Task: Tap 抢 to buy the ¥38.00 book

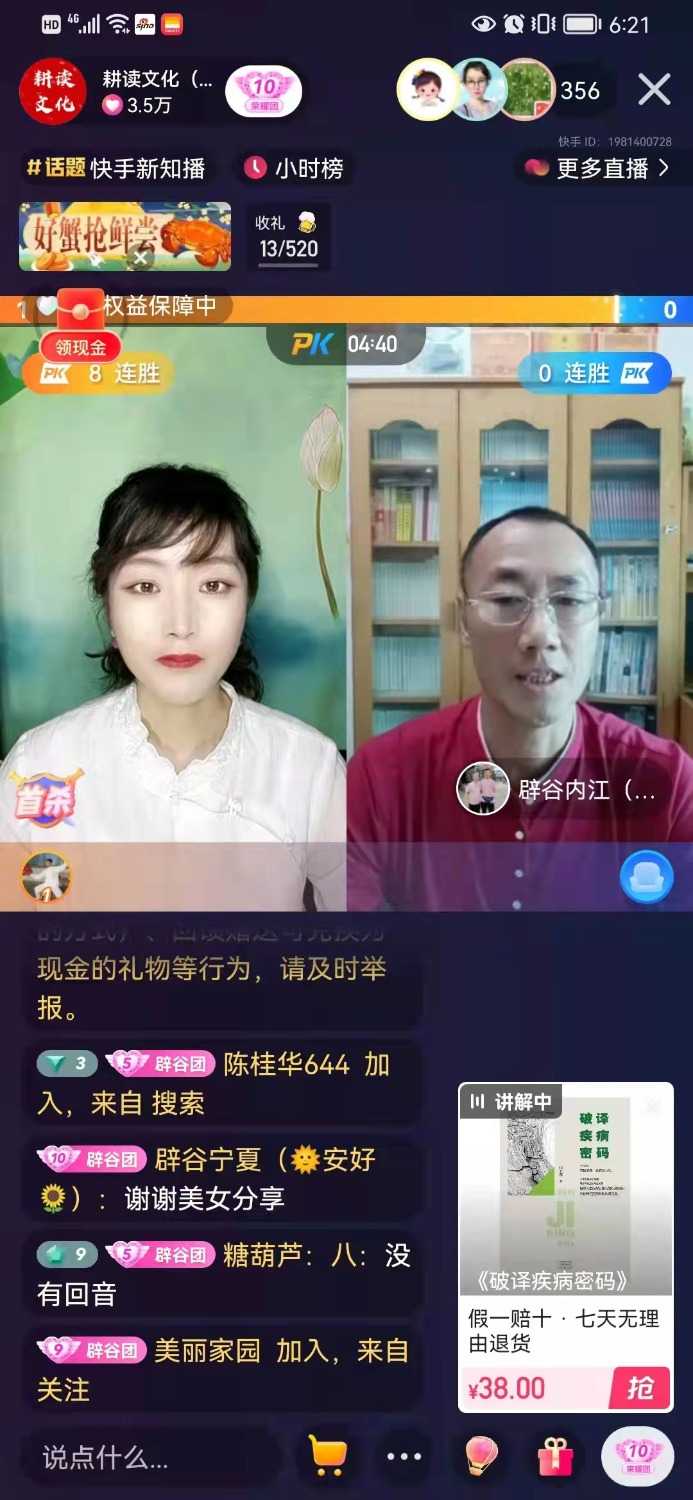Action: point(639,1388)
